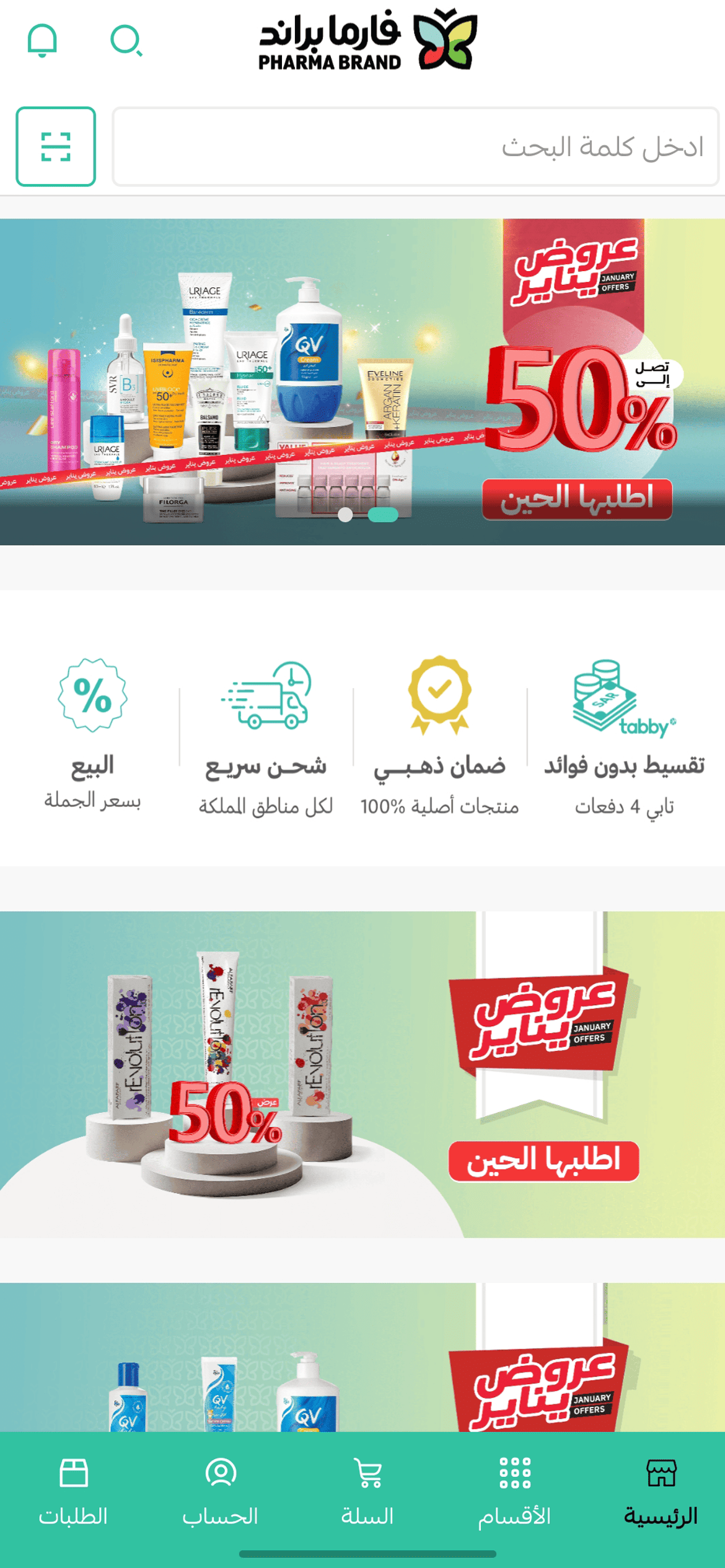Viewport: 725px width, 1568px height.
Task: Switch to the الرئيسية tab
Action: pos(661,1492)
